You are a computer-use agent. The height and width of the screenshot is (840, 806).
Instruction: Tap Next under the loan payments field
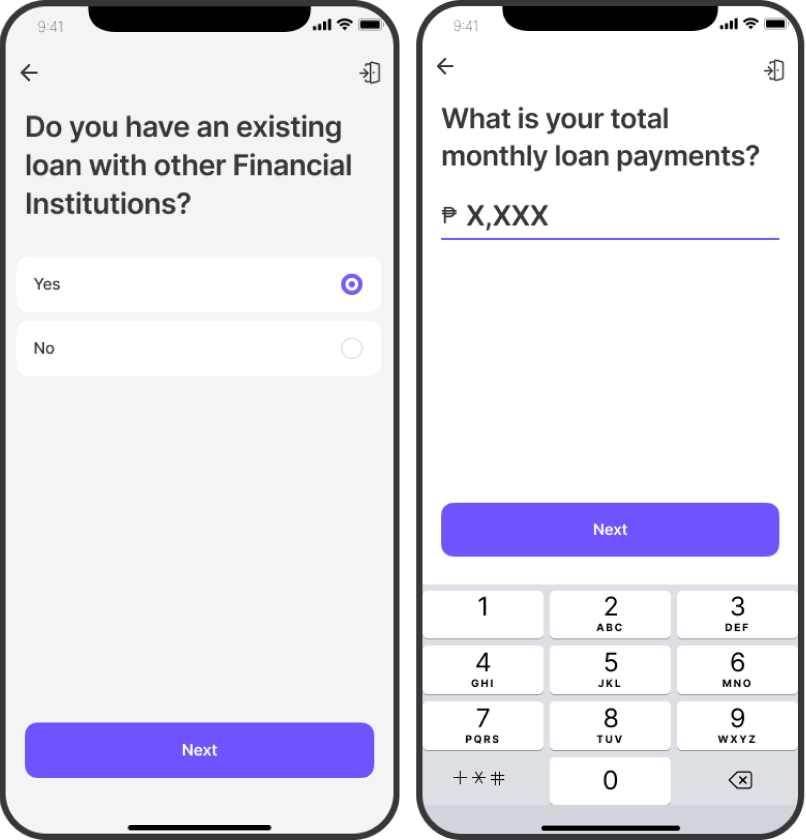click(x=610, y=529)
